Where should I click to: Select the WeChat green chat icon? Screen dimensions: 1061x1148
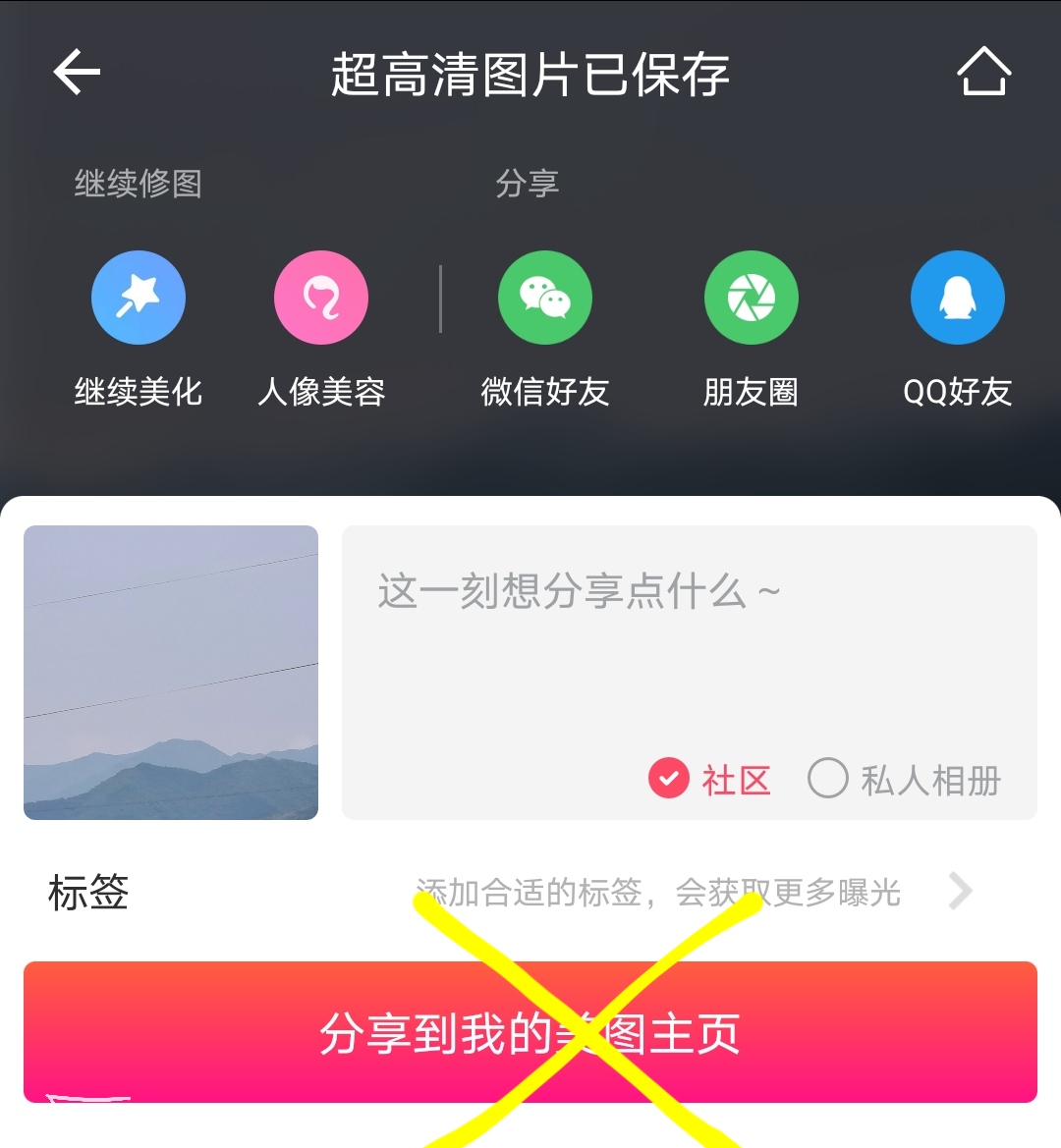[x=544, y=297]
